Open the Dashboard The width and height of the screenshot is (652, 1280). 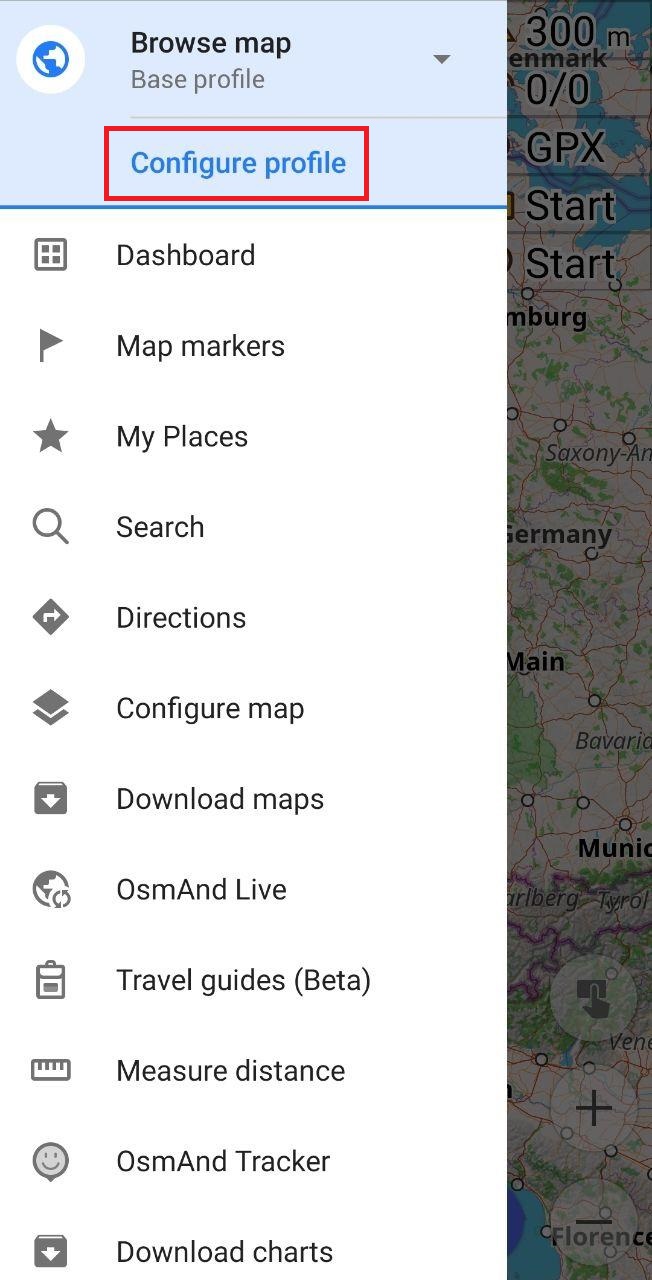186,255
